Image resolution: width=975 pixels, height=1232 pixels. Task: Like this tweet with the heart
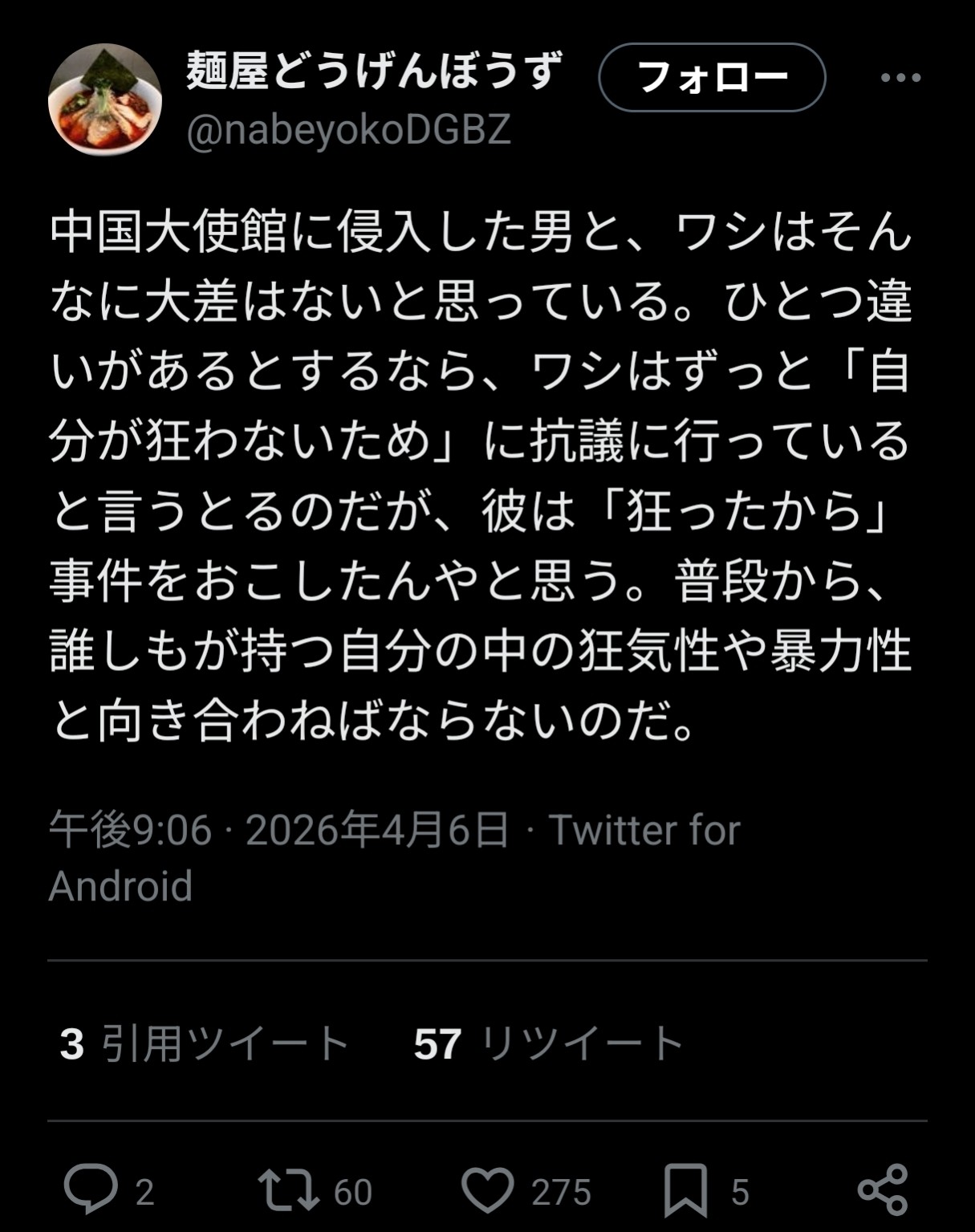click(487, 1189)
